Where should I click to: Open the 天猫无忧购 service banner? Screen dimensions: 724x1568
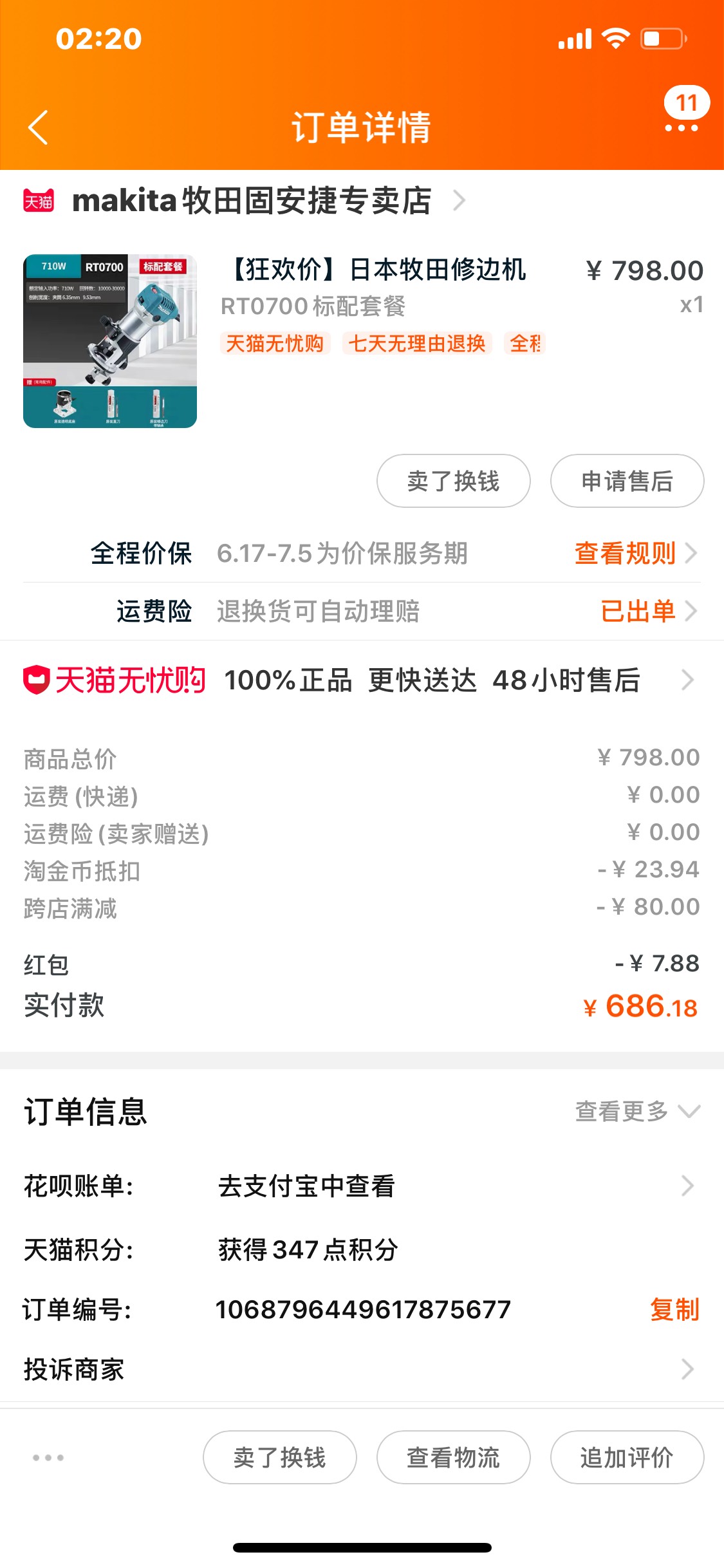pyautogui.click(x=362, y=680)
